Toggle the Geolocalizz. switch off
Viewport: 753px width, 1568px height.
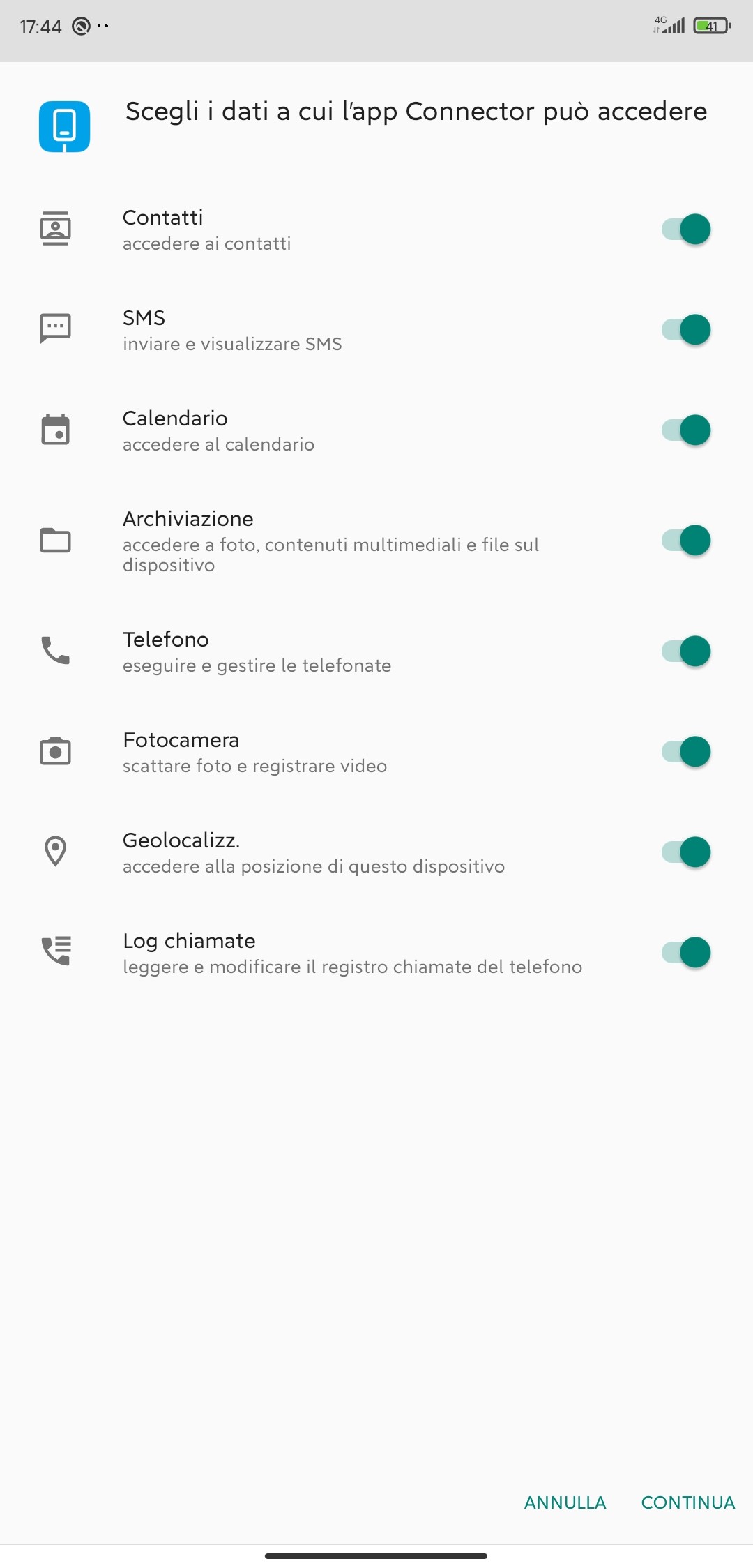[x=686, y=852]
